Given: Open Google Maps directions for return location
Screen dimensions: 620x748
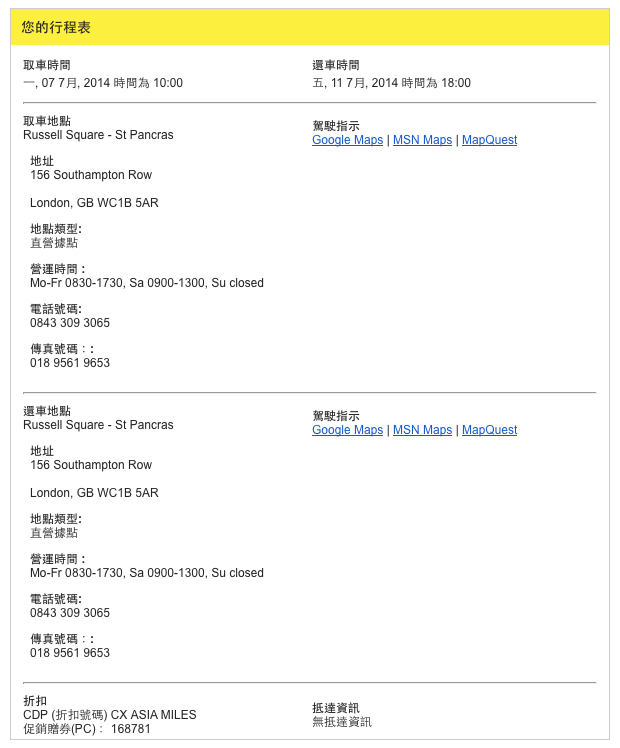Looking at the screenshot, I should (x=347, y=430).
